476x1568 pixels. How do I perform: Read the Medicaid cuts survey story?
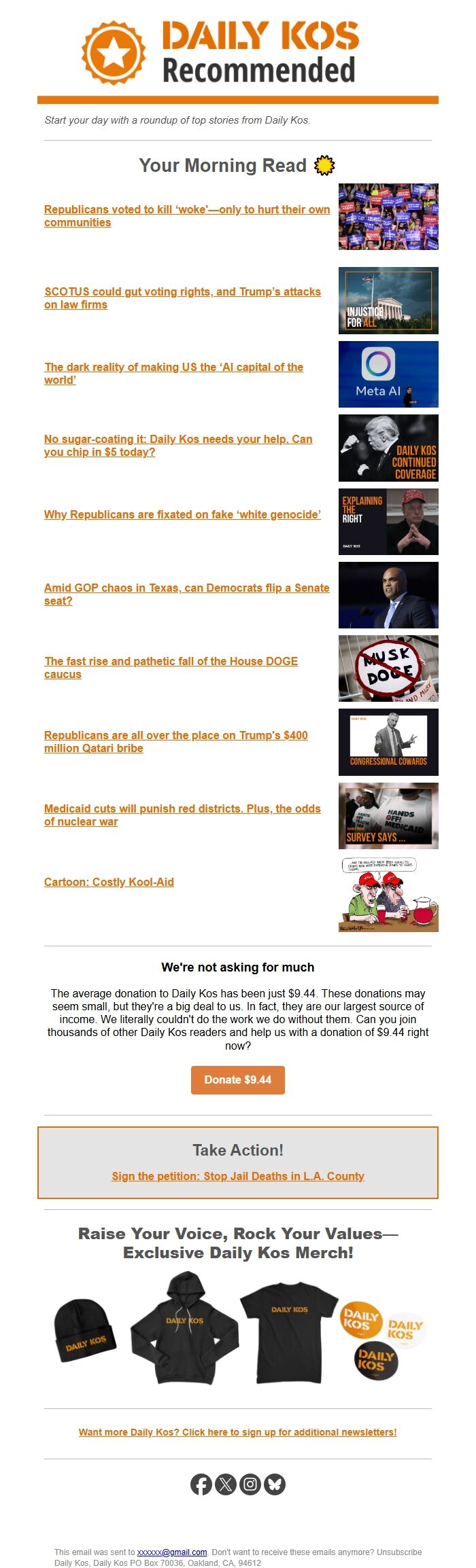pyautogui.click(x=182, y=809)
